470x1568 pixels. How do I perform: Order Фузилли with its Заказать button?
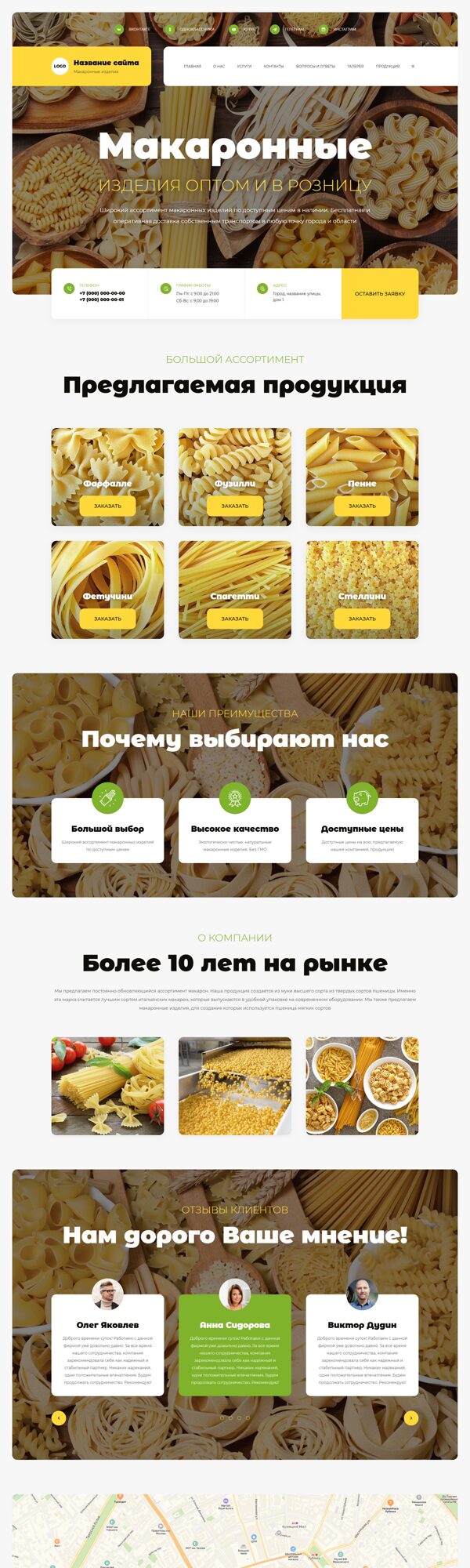[x=235, y=506]
